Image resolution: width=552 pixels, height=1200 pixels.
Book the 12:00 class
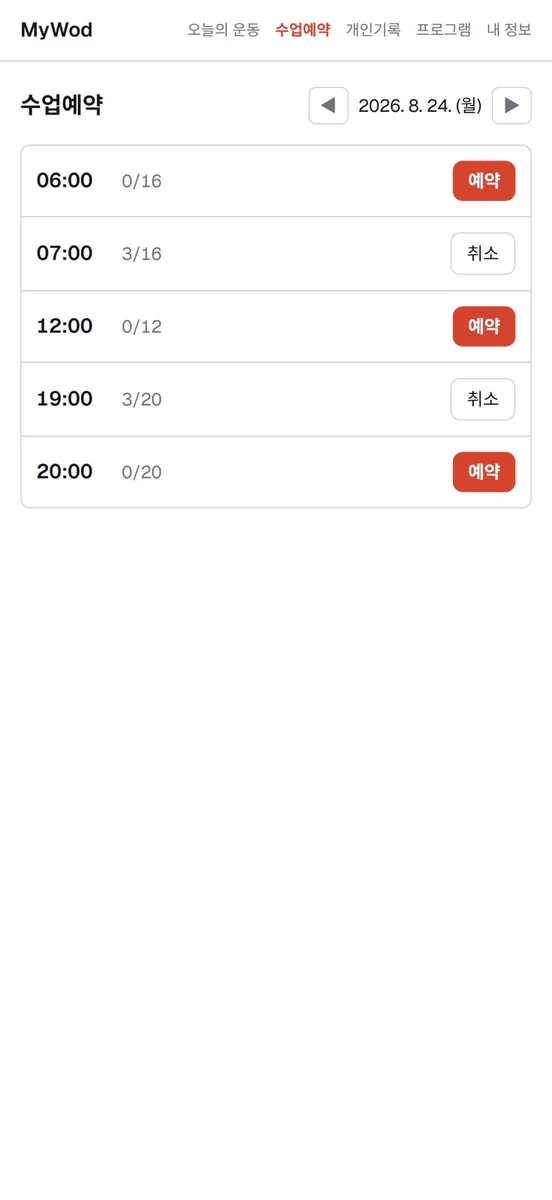click(x=484, y=326)
